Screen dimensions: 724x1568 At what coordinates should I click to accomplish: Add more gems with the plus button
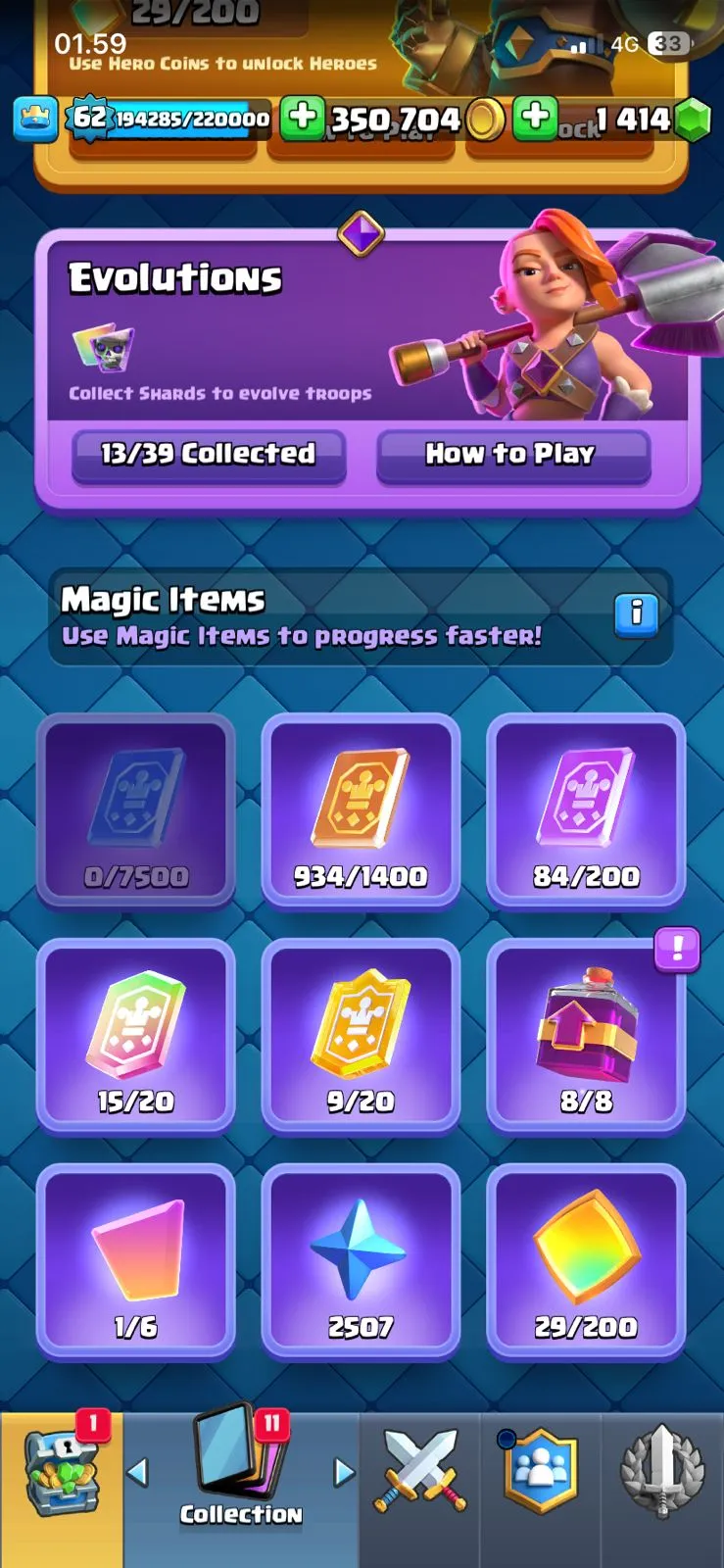(535, 119)
